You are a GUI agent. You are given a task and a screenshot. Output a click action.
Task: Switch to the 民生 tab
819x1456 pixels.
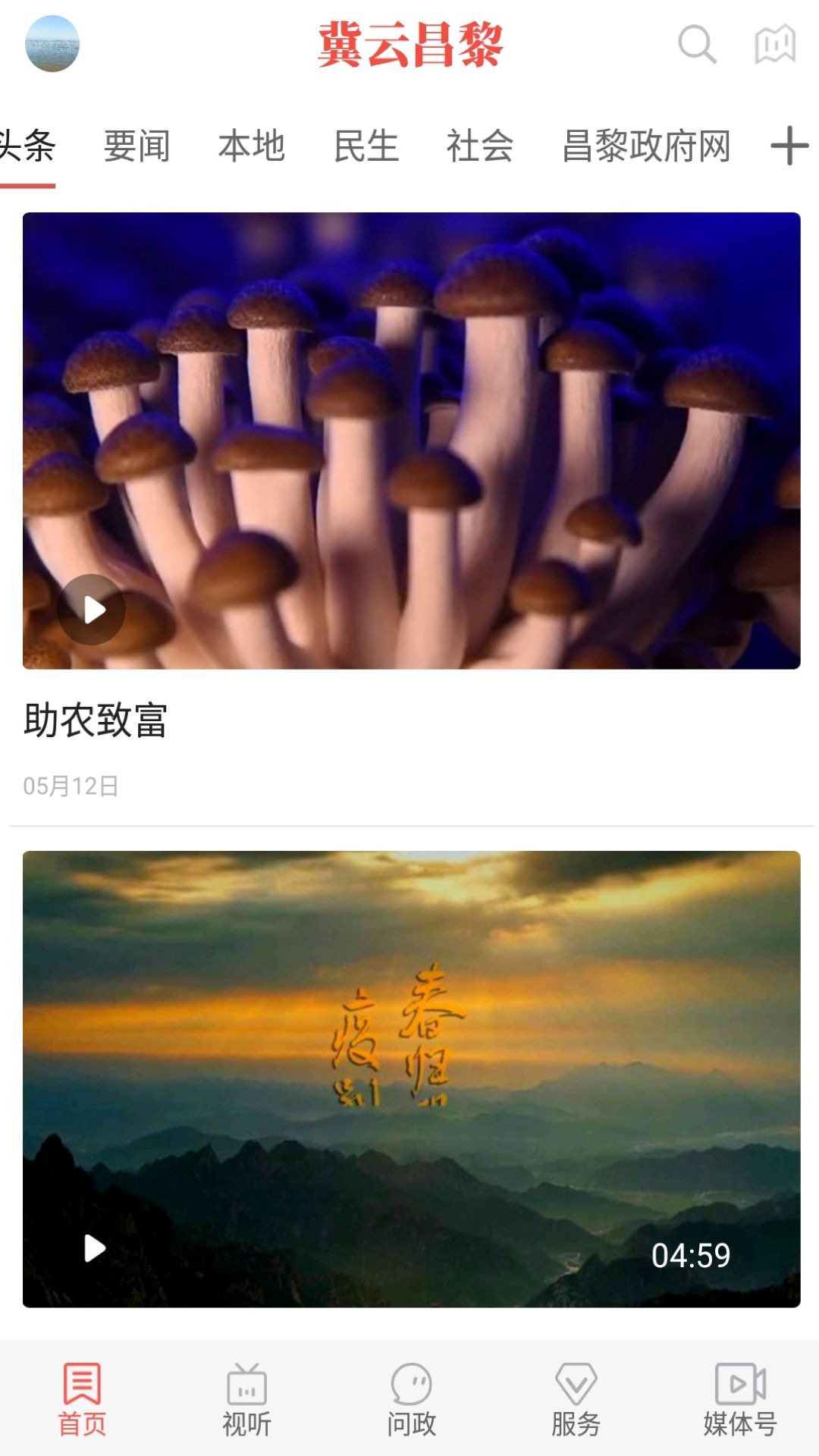tap(366, 146)
